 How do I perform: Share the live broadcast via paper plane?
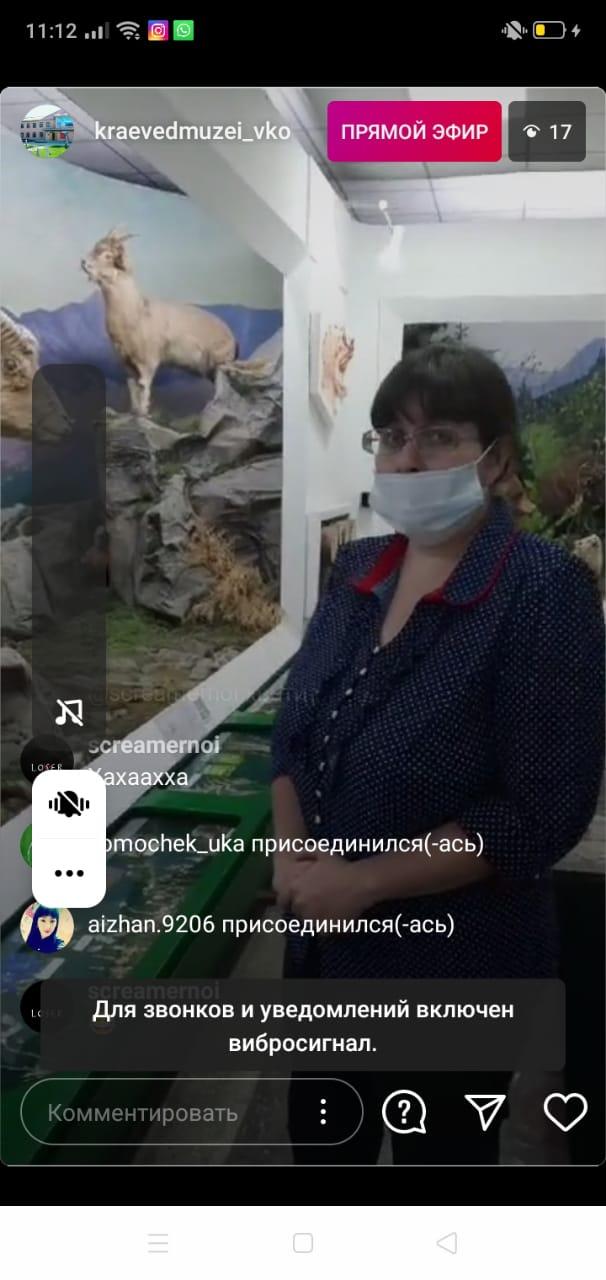point(485,1111)
